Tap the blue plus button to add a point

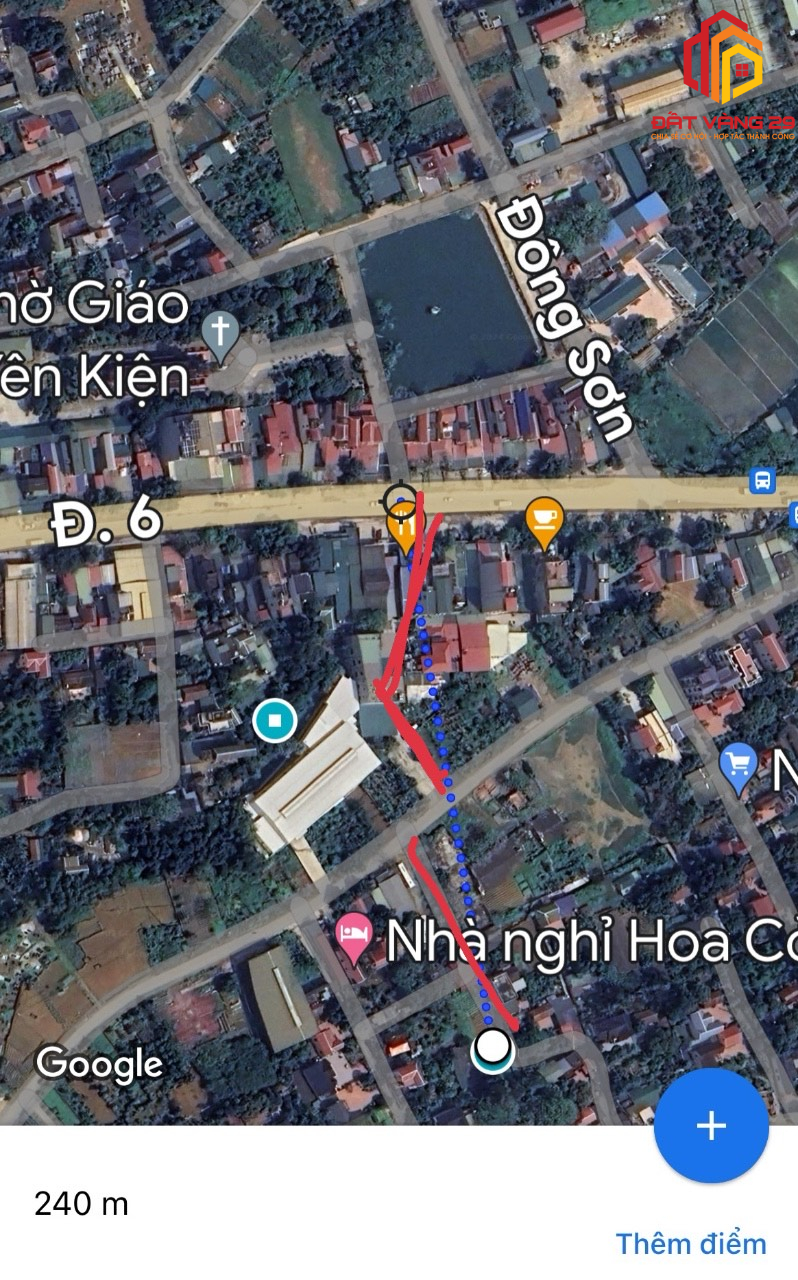click(x=711, y=1126)
